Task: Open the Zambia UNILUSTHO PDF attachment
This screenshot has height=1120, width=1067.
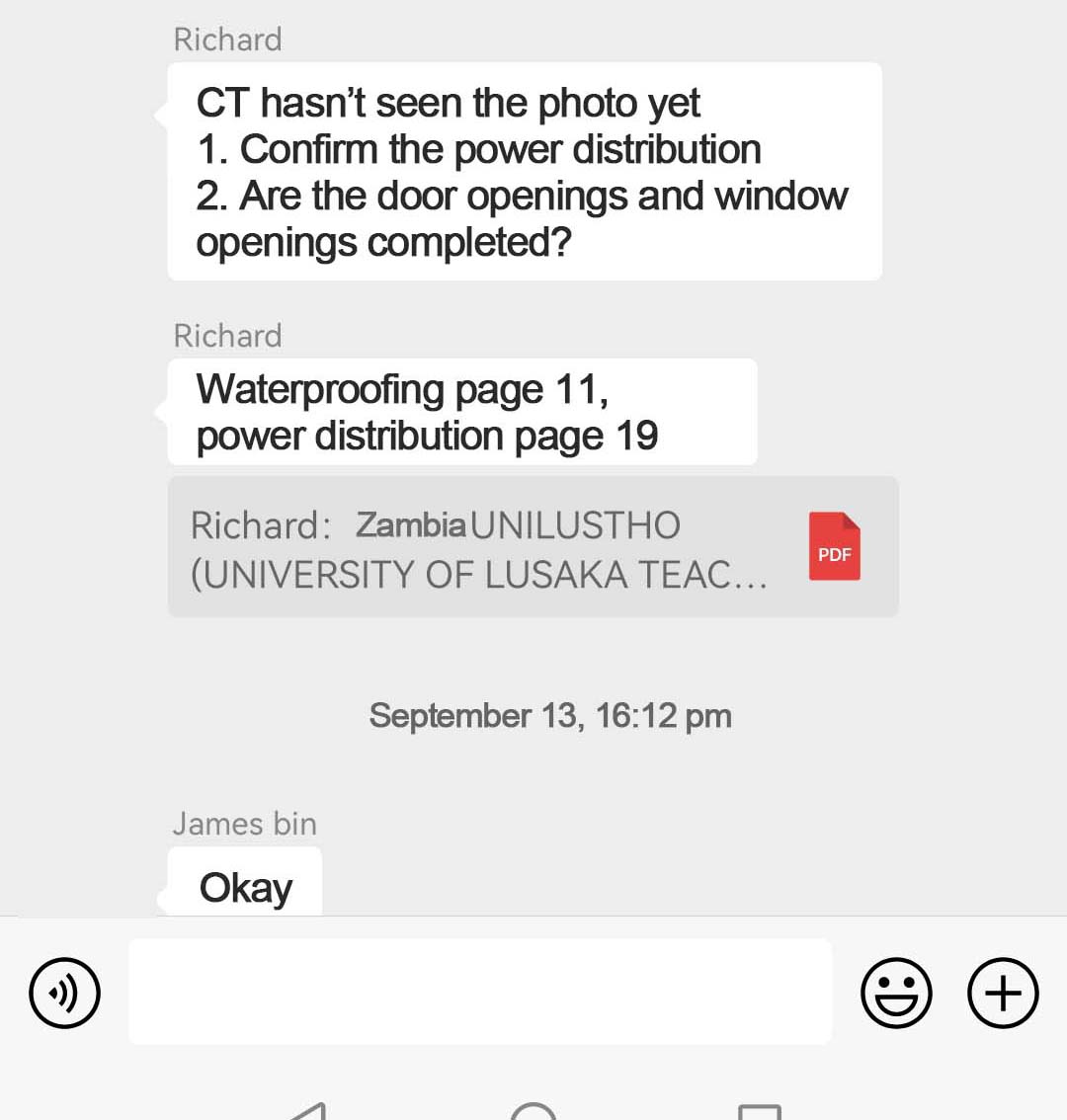Action: click(533, 547)
